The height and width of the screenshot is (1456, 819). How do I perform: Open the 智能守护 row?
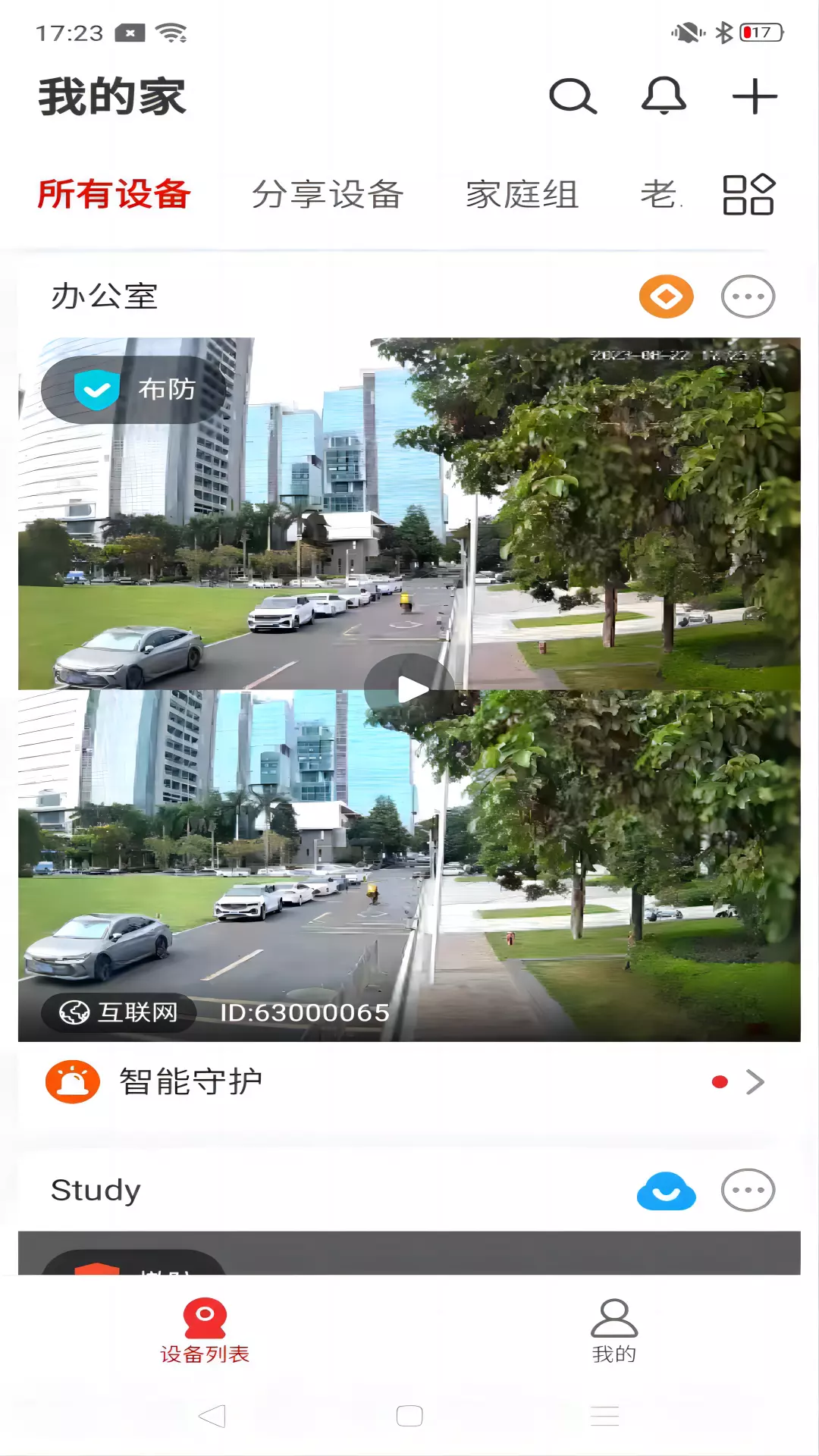click(x=409, y=1082)
